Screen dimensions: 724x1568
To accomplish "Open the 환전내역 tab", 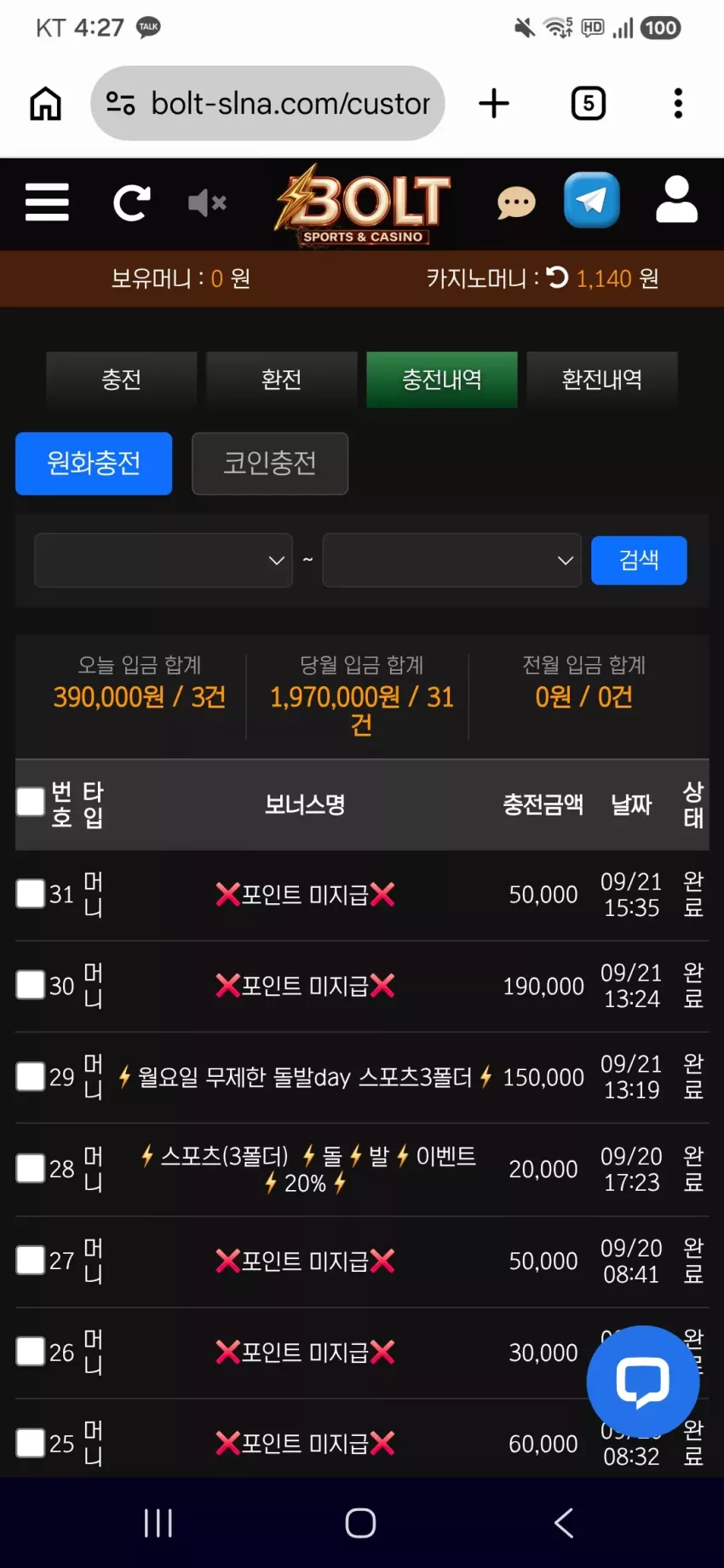I will pos(602,380).
